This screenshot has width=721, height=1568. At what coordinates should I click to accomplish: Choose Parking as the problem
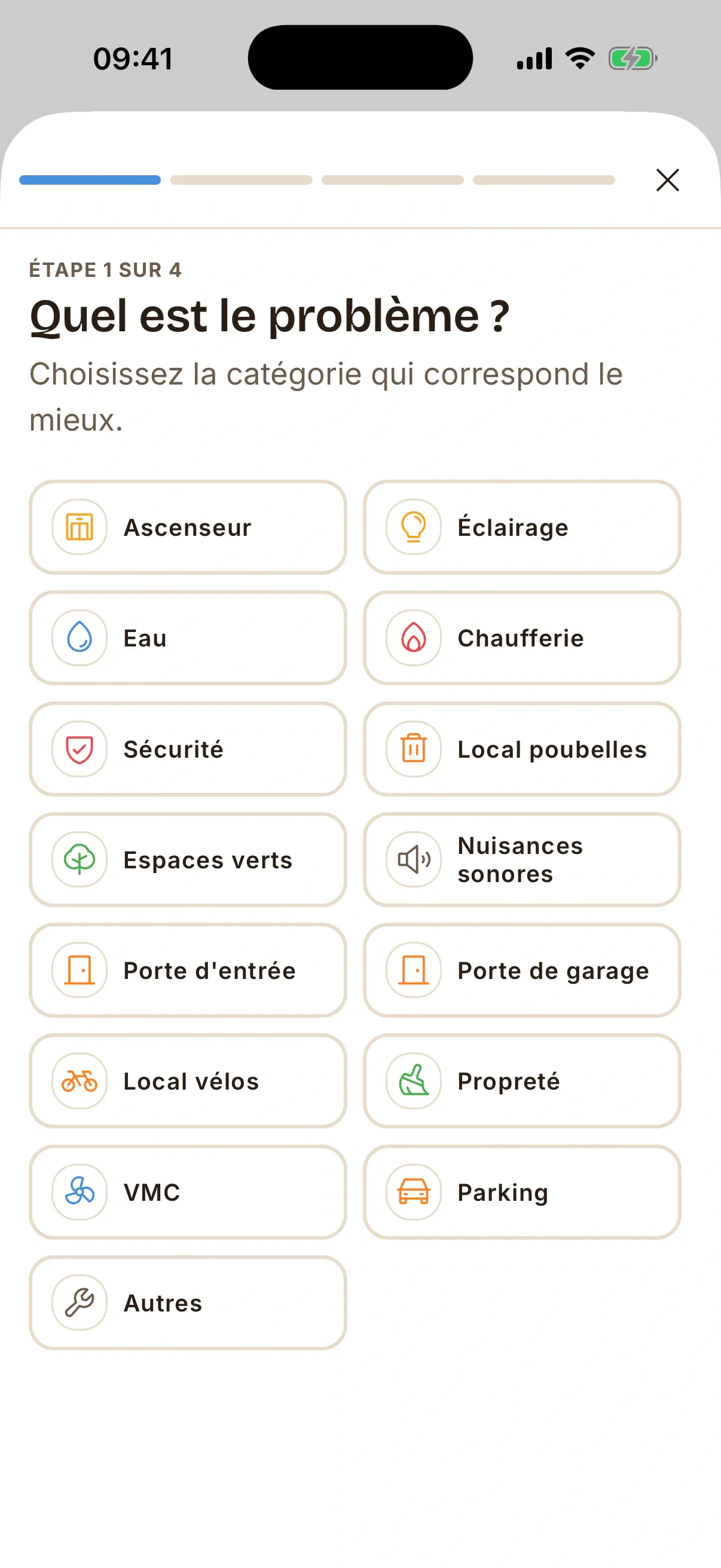[521, 1192]
